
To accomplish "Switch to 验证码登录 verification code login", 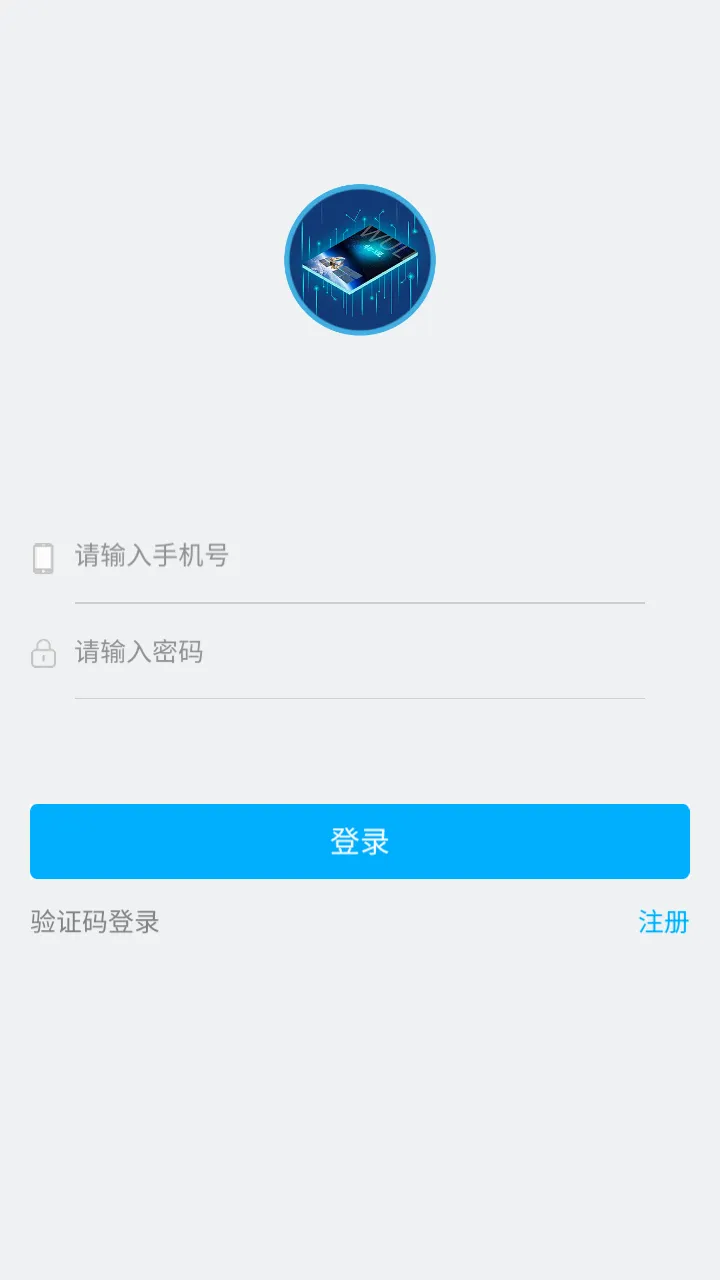I will pyautogui.click(x=95, y=922).
